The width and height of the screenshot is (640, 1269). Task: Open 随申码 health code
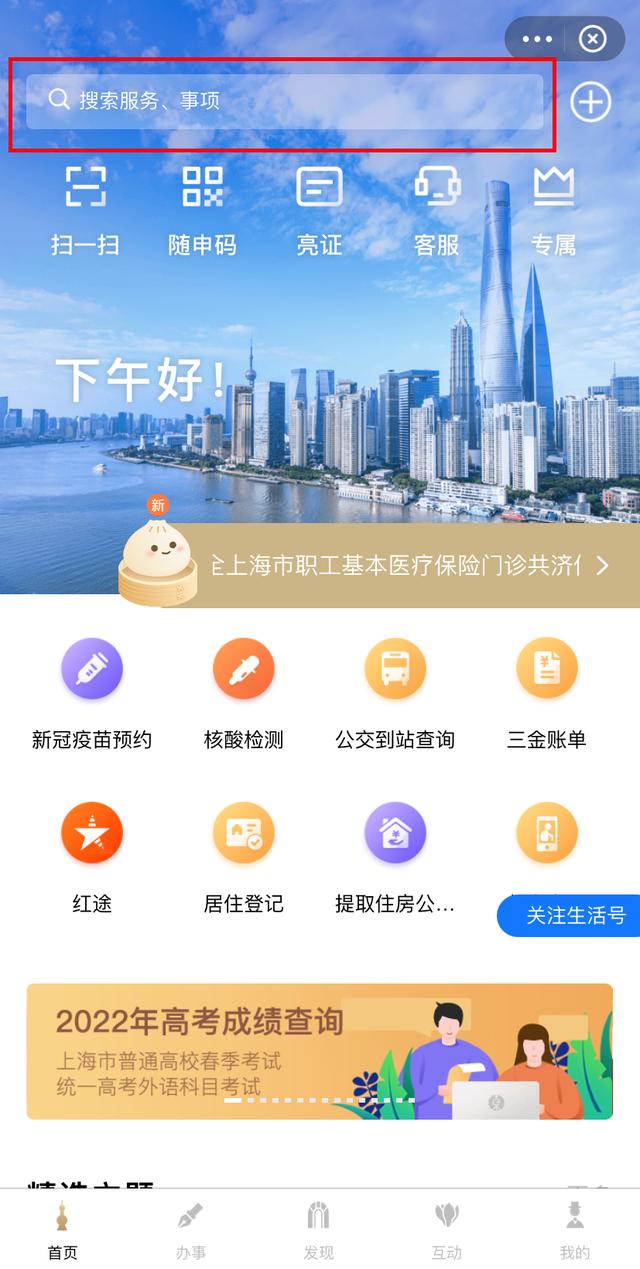(202, 209)
